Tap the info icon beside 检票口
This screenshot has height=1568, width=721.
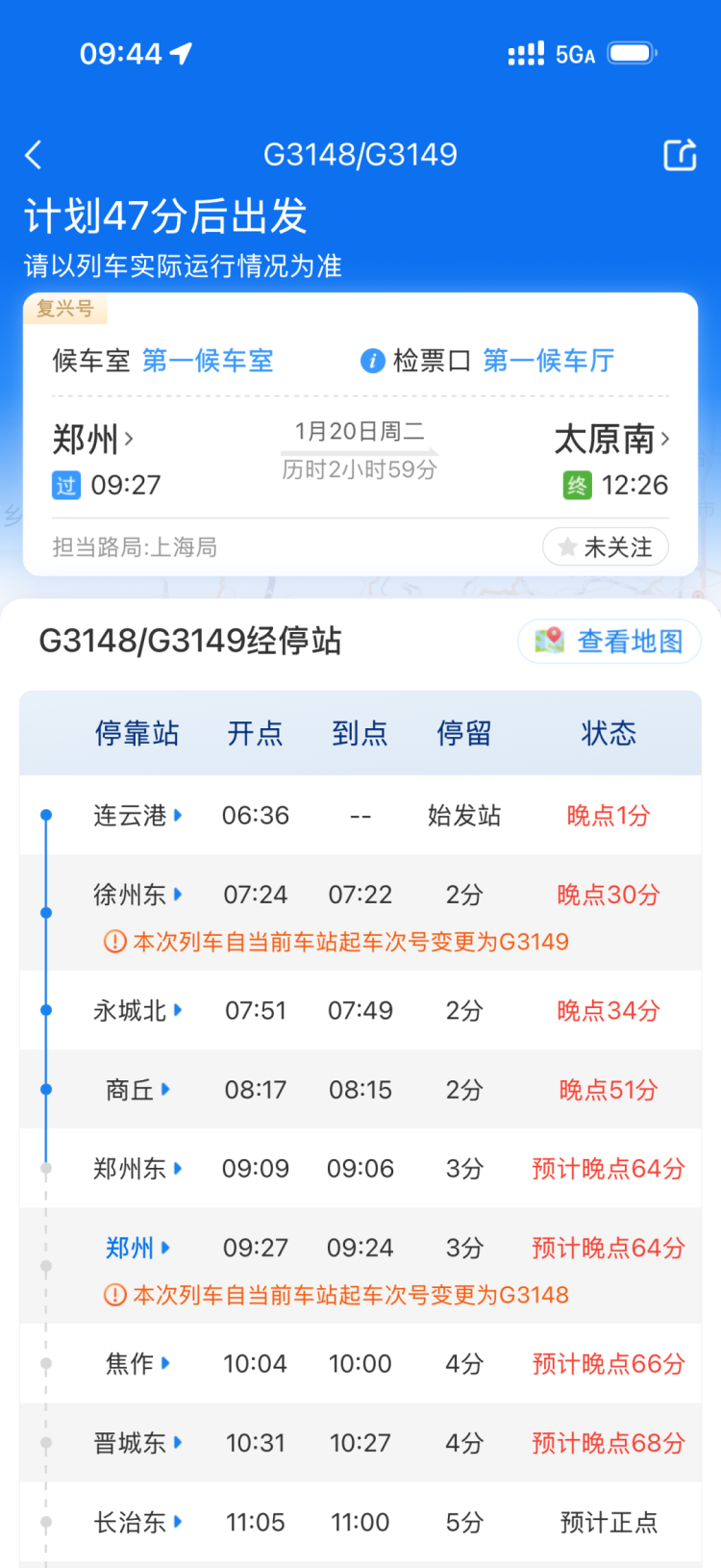coord(372,361)
